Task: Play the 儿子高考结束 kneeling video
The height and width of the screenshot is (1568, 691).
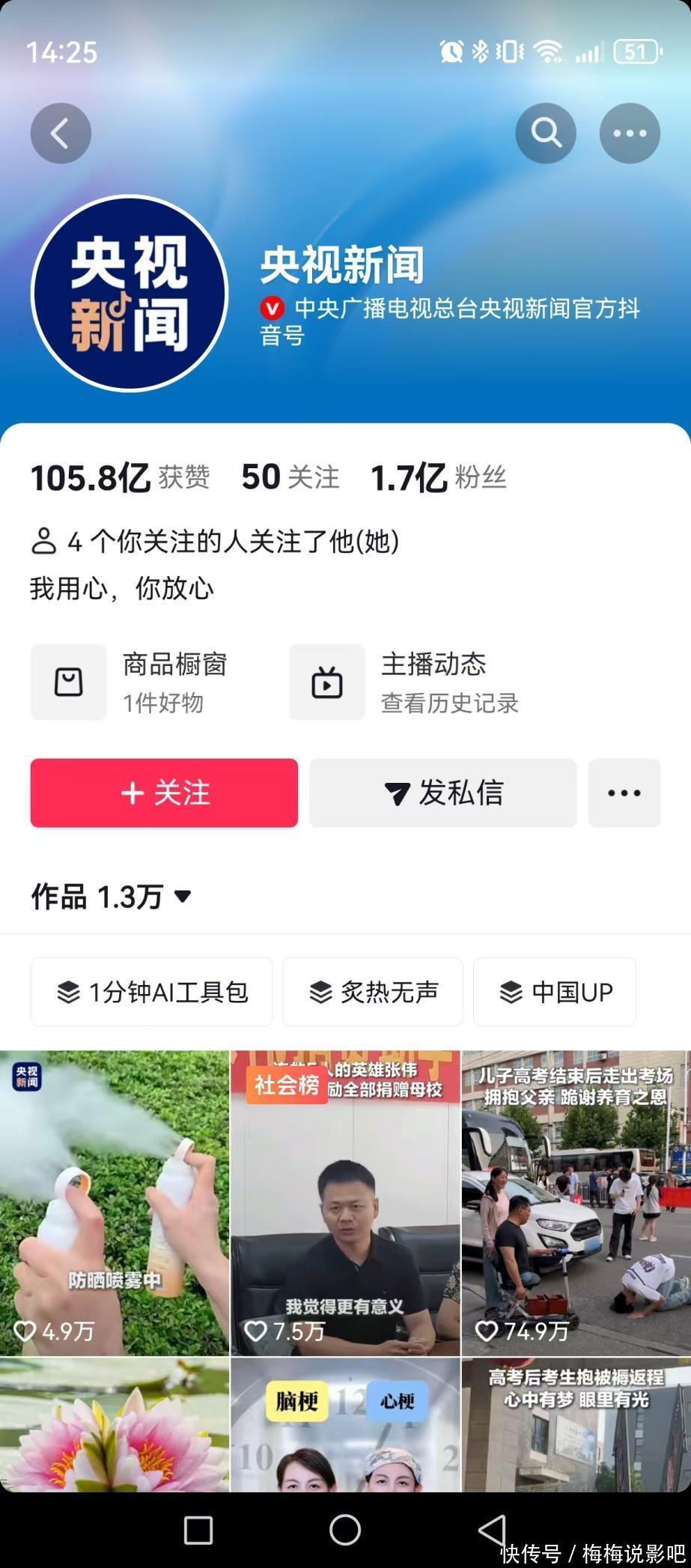Action: coord(576,1203)
